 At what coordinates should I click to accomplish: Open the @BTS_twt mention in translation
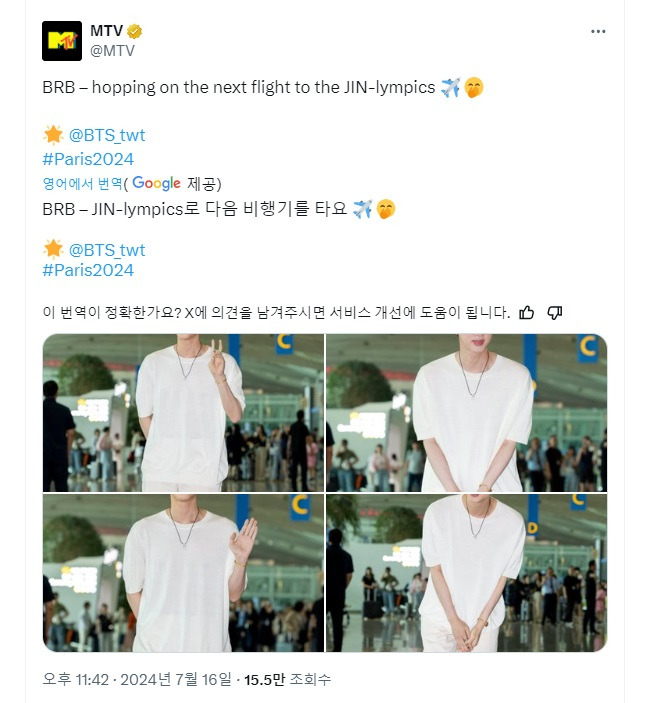107,250
